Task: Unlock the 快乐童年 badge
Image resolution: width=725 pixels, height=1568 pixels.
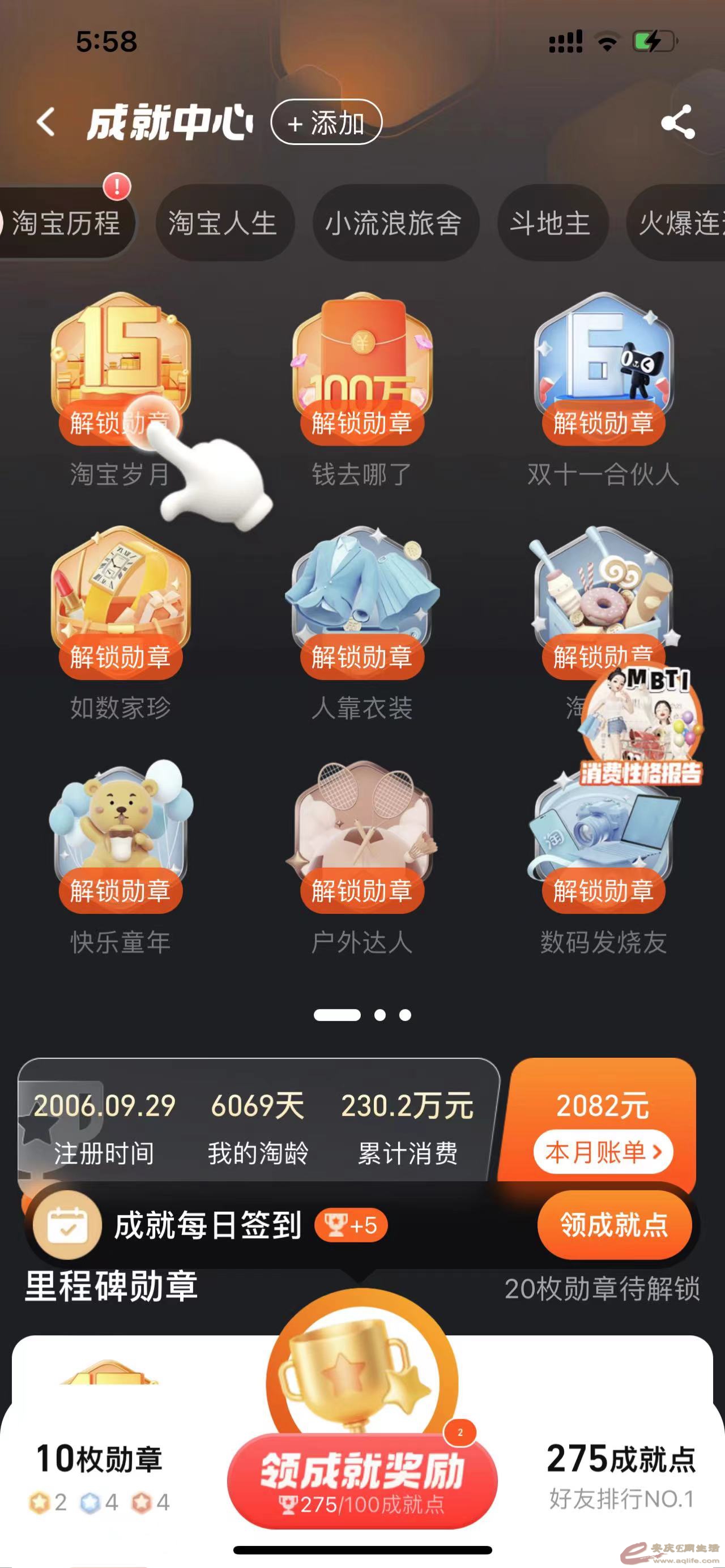Action: click(x=120, y=891)
